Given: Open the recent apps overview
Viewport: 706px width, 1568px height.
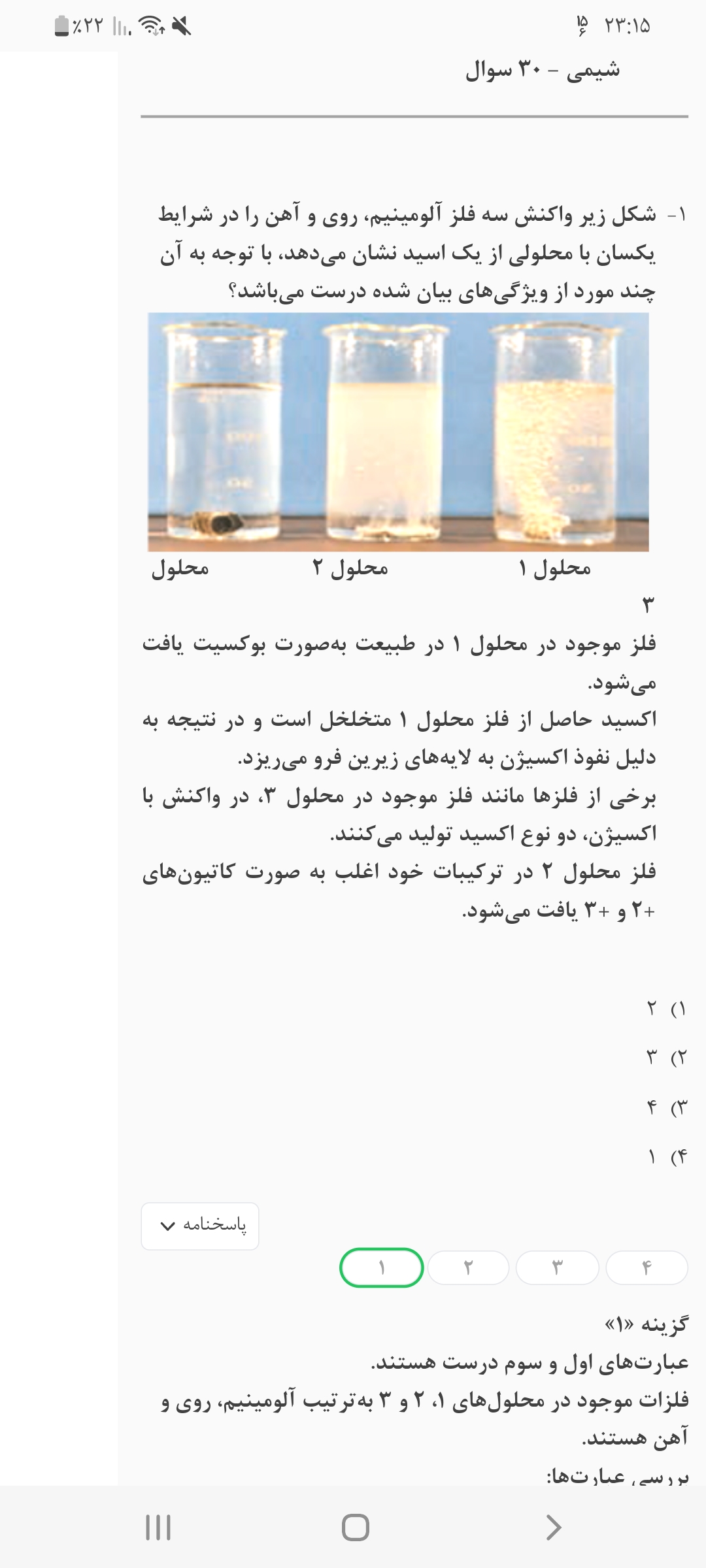Looking at the screenshot, I should click(158, 1527).
